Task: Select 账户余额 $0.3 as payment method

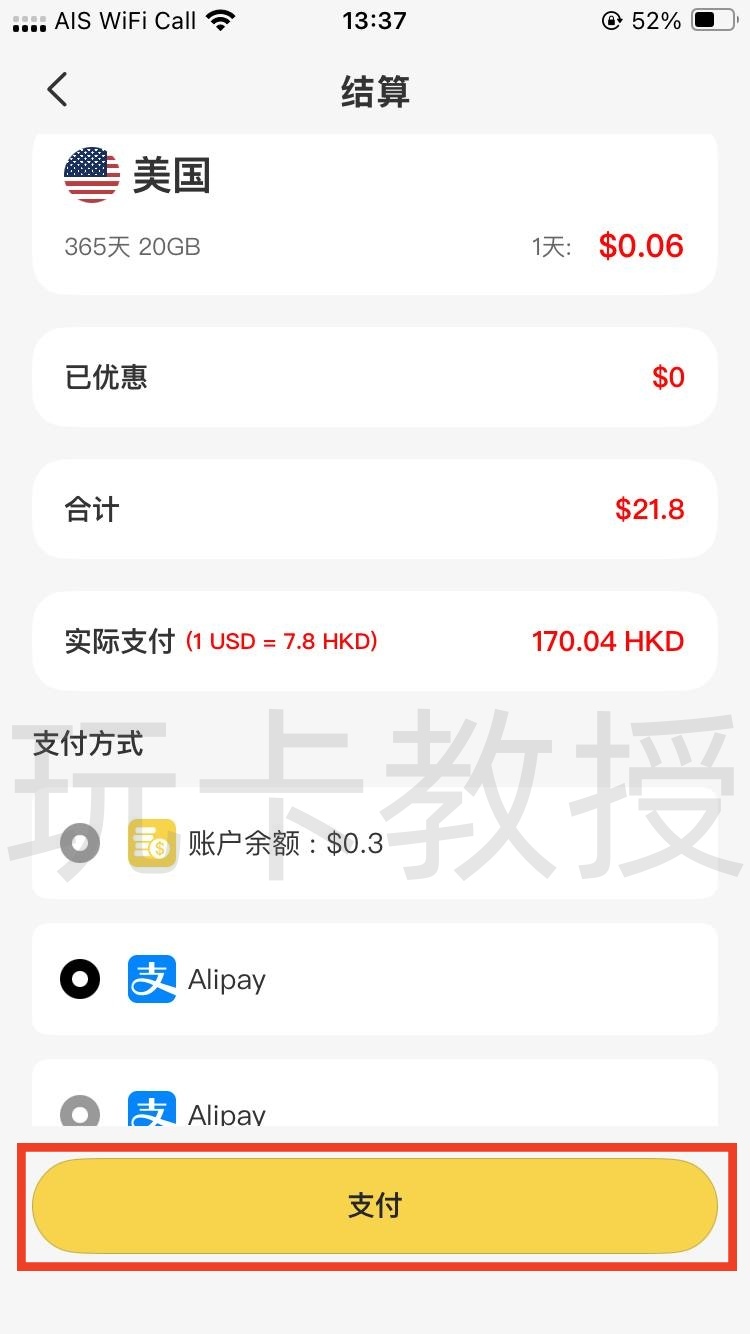Action: [80, 843]
